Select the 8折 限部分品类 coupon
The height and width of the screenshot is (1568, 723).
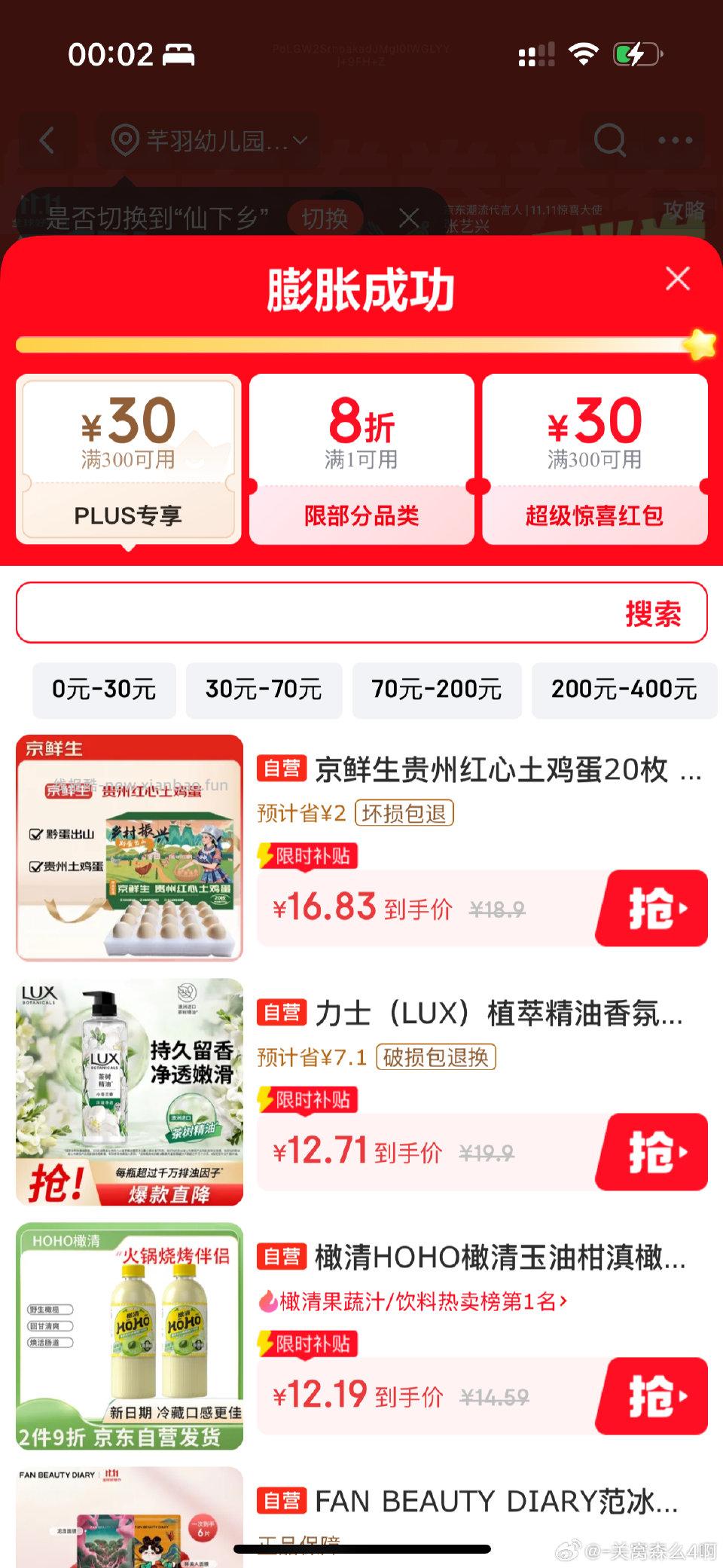361,456
